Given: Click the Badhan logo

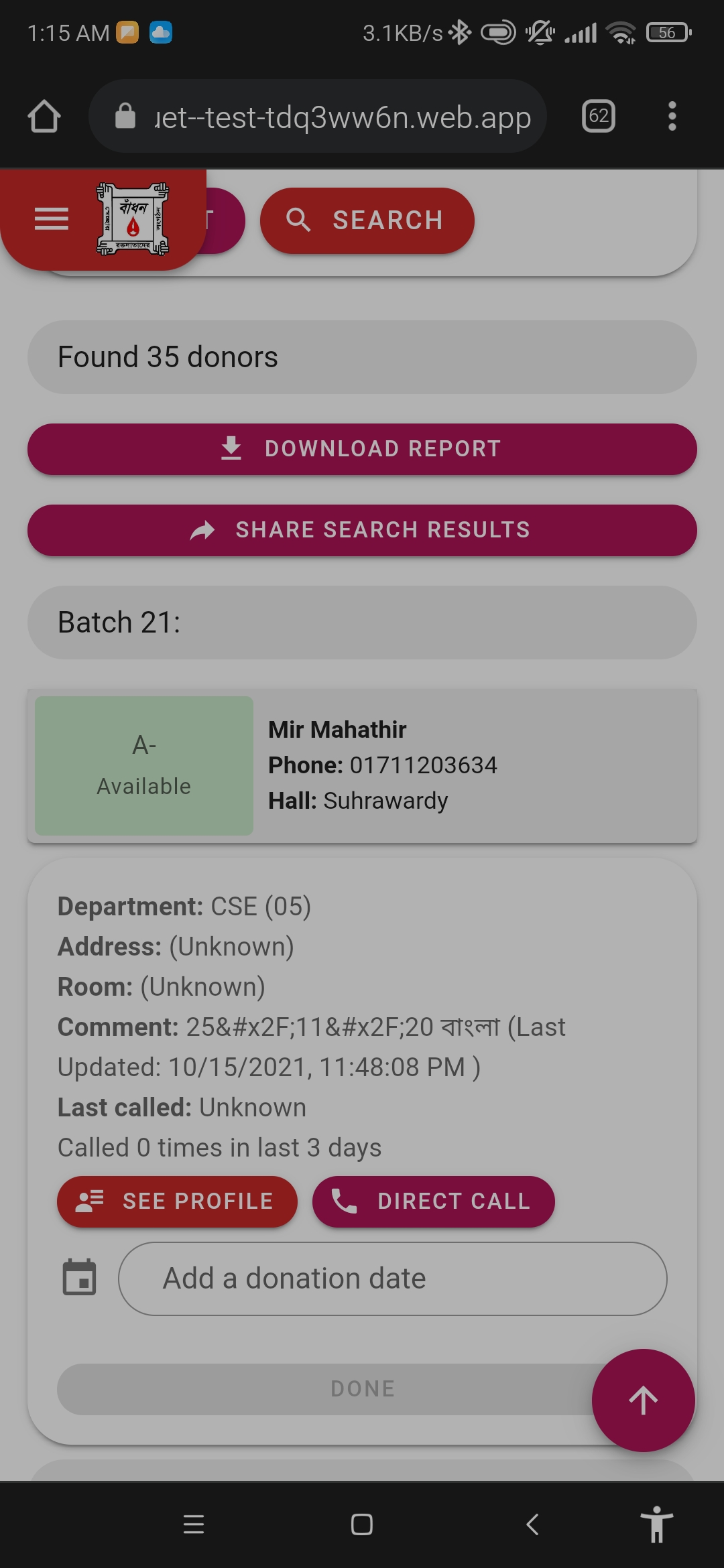Looking at the screenshot, I should tap(131, 218).
